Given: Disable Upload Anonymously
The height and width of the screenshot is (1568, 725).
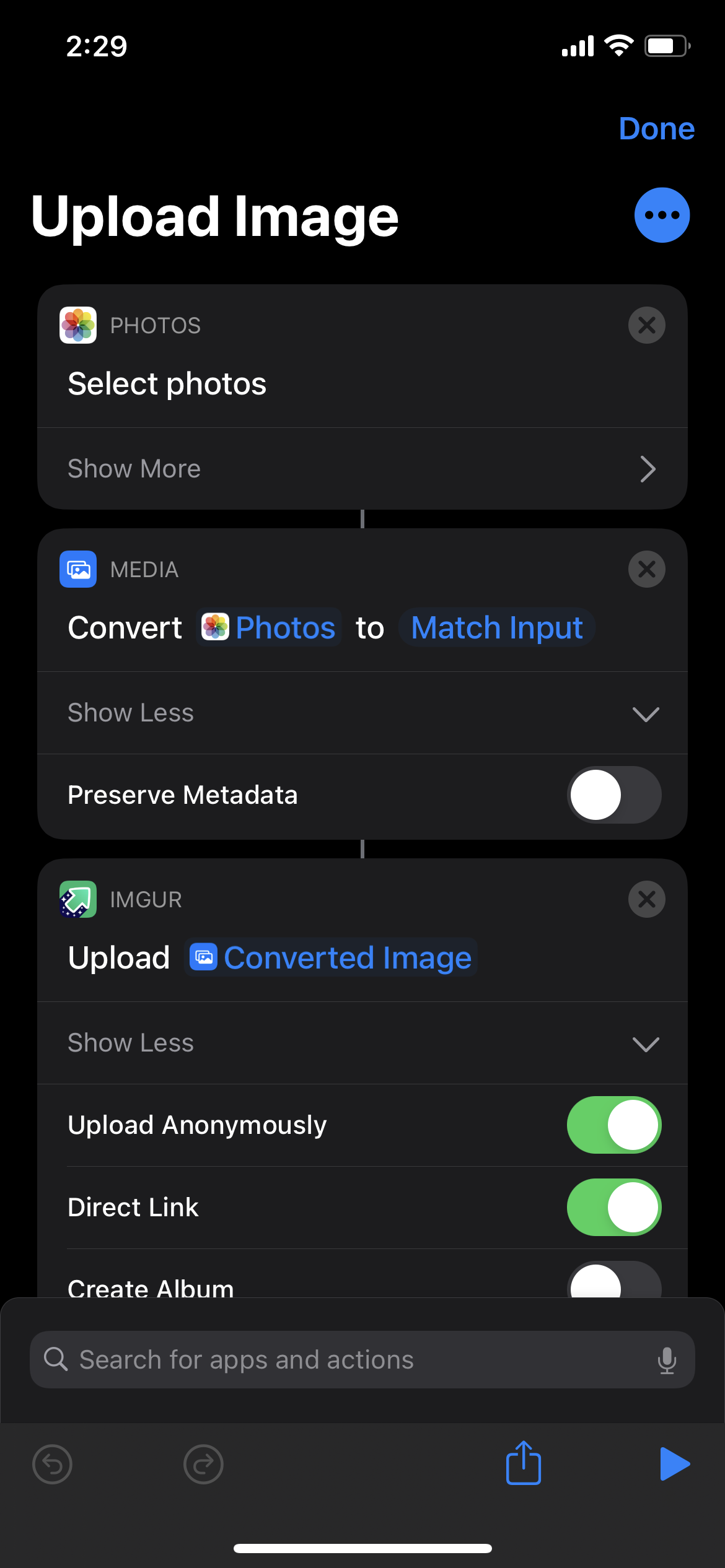Looking at the screenshot, I should [x=614, y=1125].
